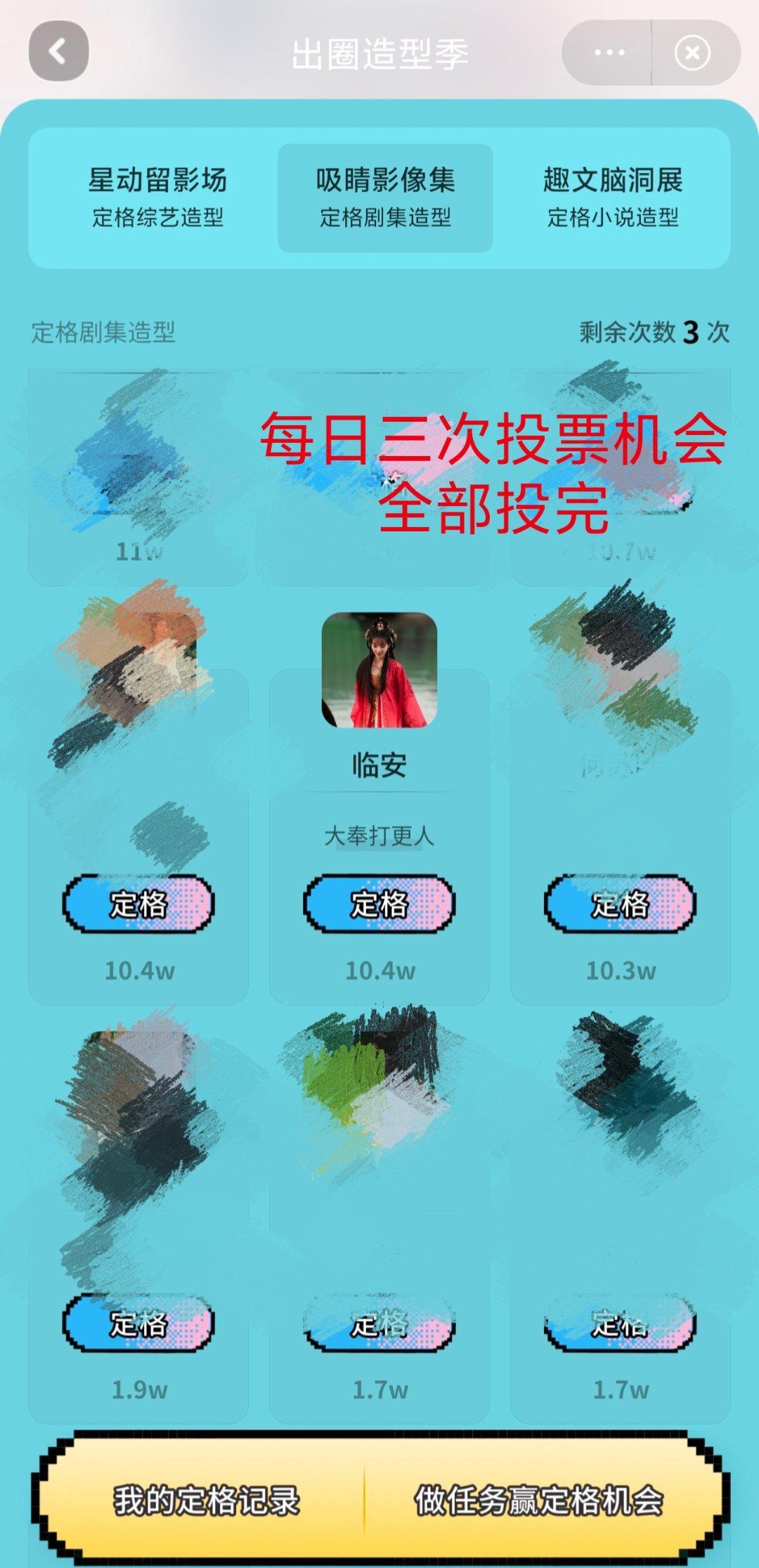View 我的定格记录
This screenshot has width=759, height=1568.
[x=207, y=1500]
